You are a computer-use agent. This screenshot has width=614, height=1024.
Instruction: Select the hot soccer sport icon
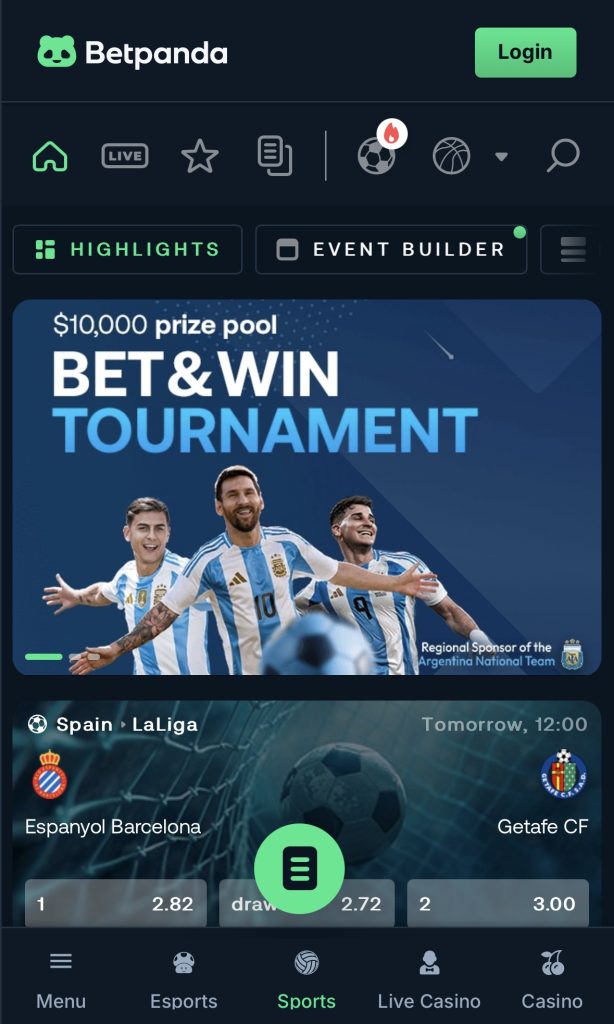pyautogui.click(x=377, y=156)
